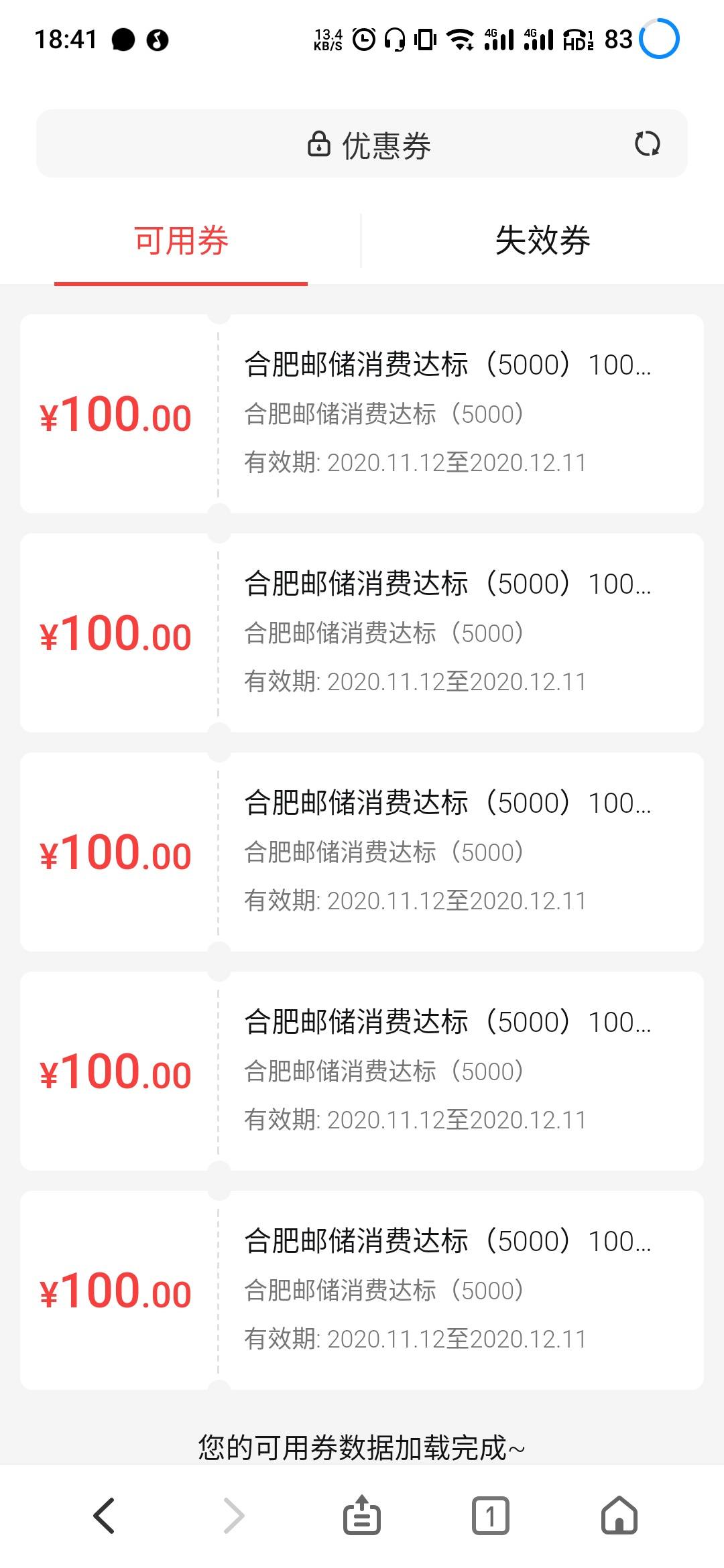
Task: Go back with the browser back arrow
Action: coord(104,1516)
